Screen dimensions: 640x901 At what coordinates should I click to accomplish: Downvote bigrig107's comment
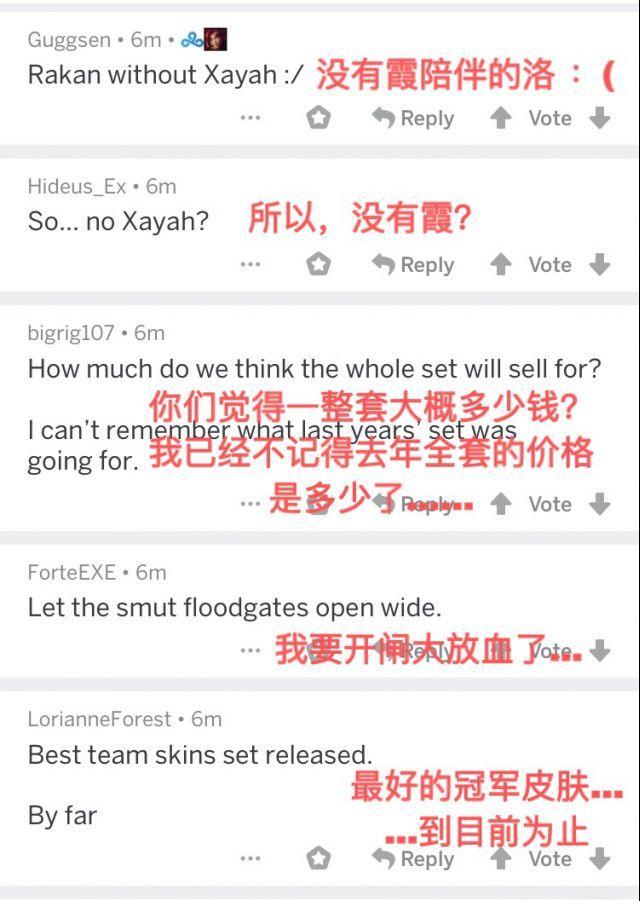point(600,504)
